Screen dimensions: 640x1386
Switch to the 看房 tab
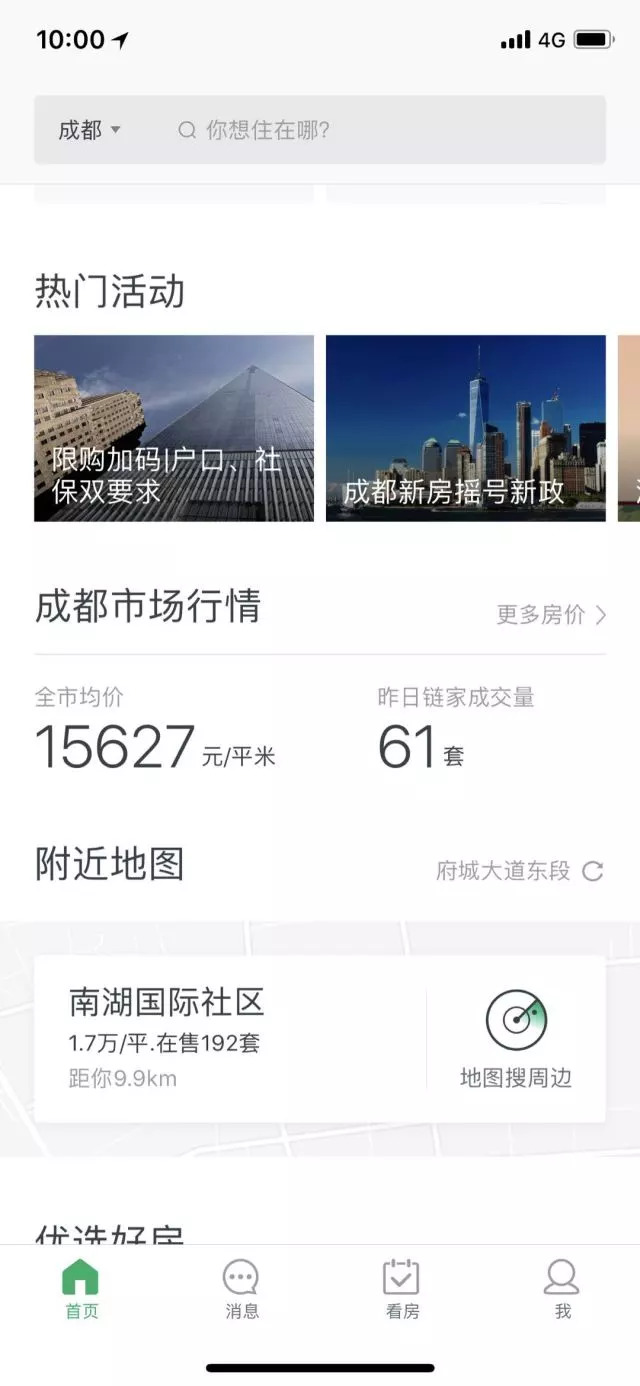tap(401, 1289)
